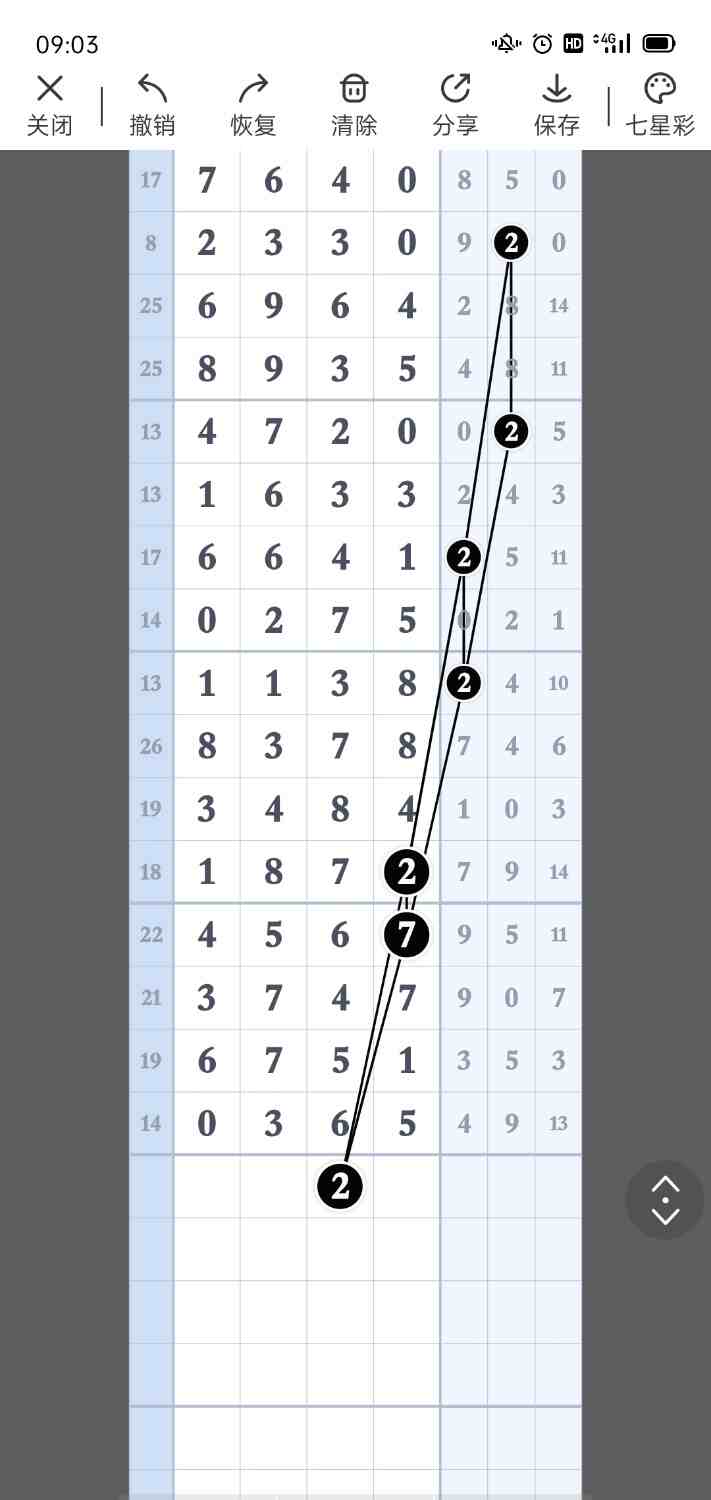Close the chart drawing screen
The image size is (711, 1500).
49,104
